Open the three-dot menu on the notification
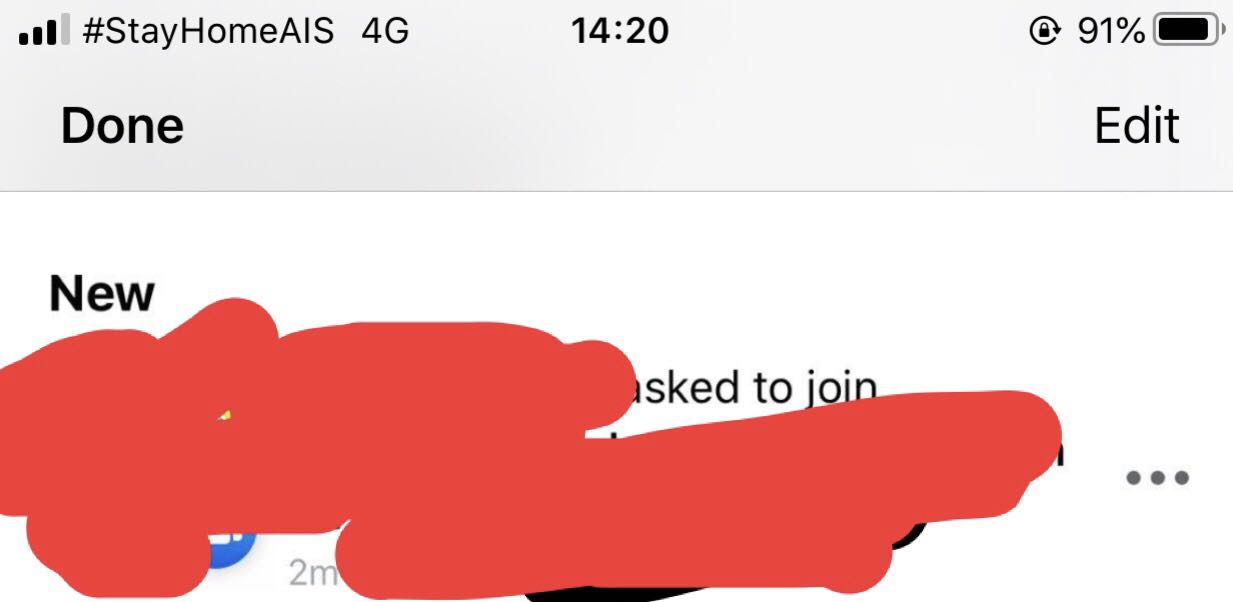Viewport: 1233px width, 602px height. [1157, 477]
